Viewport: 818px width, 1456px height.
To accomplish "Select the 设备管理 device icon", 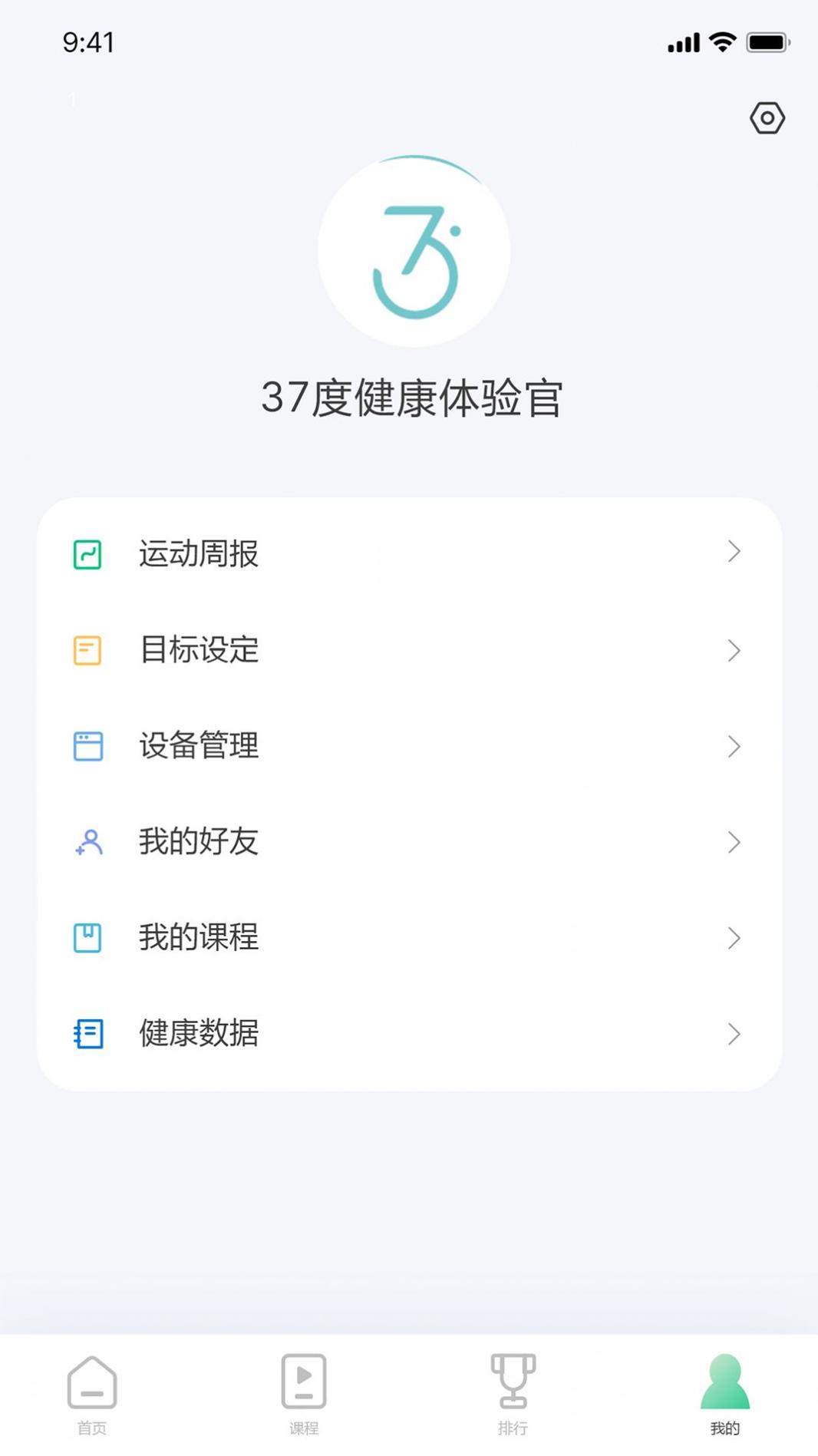I will click(88, 746).
